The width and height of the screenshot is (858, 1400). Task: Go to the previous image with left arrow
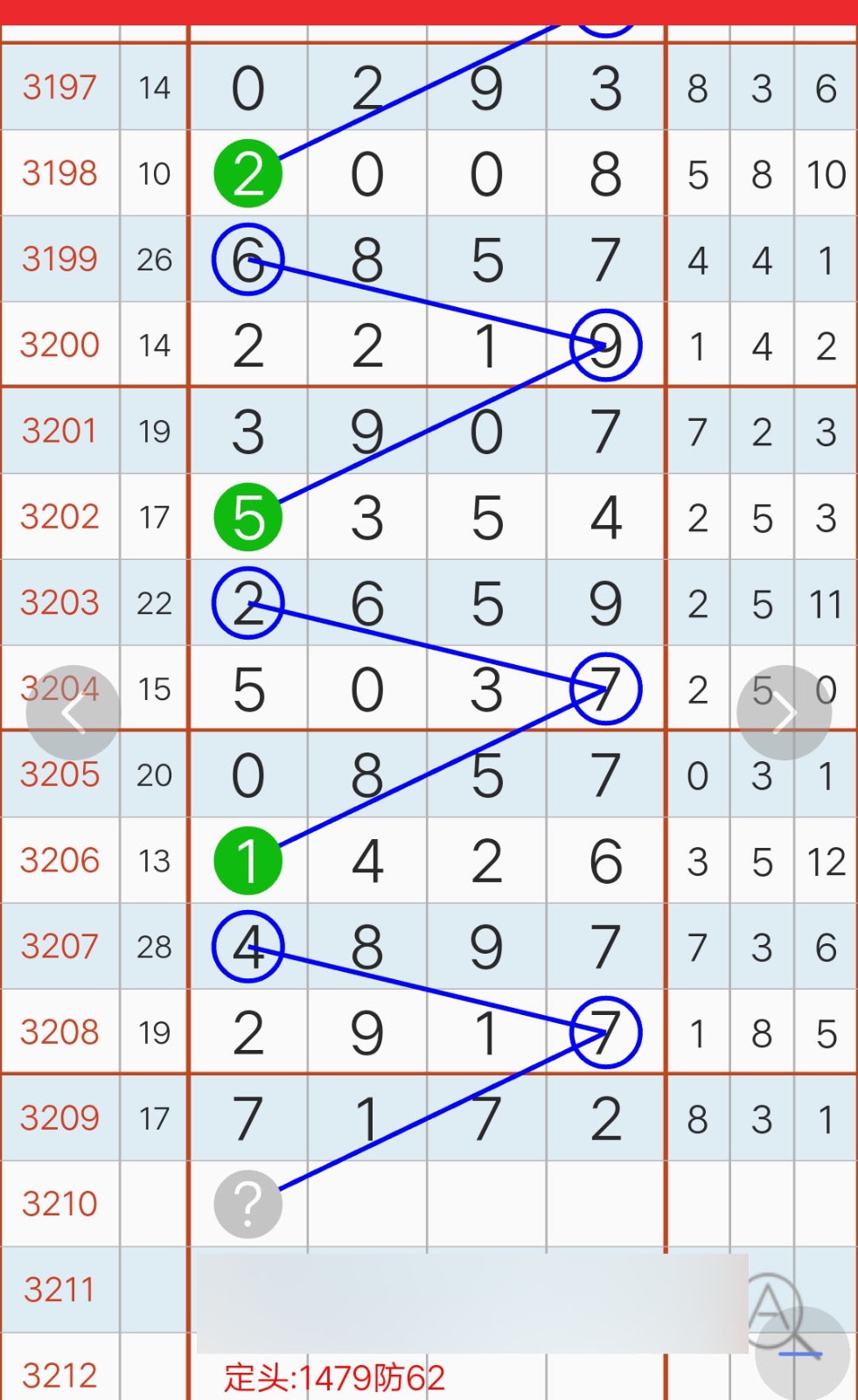(x=73, y=713)
